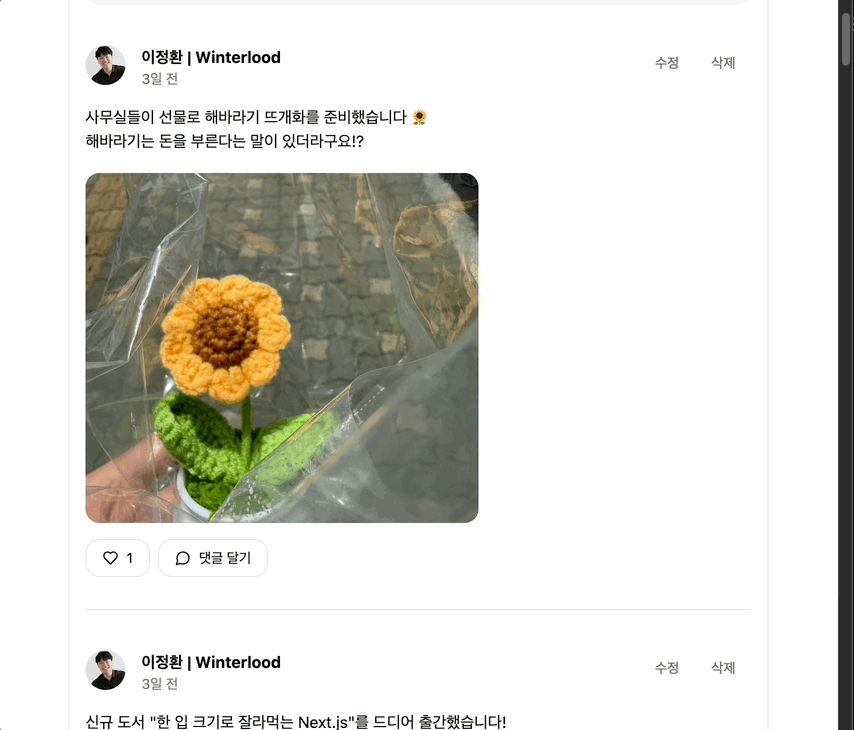Tap 댓글 달기 under the sunflower post
This screenshot has height=730, width=854.
pos(213,558)
